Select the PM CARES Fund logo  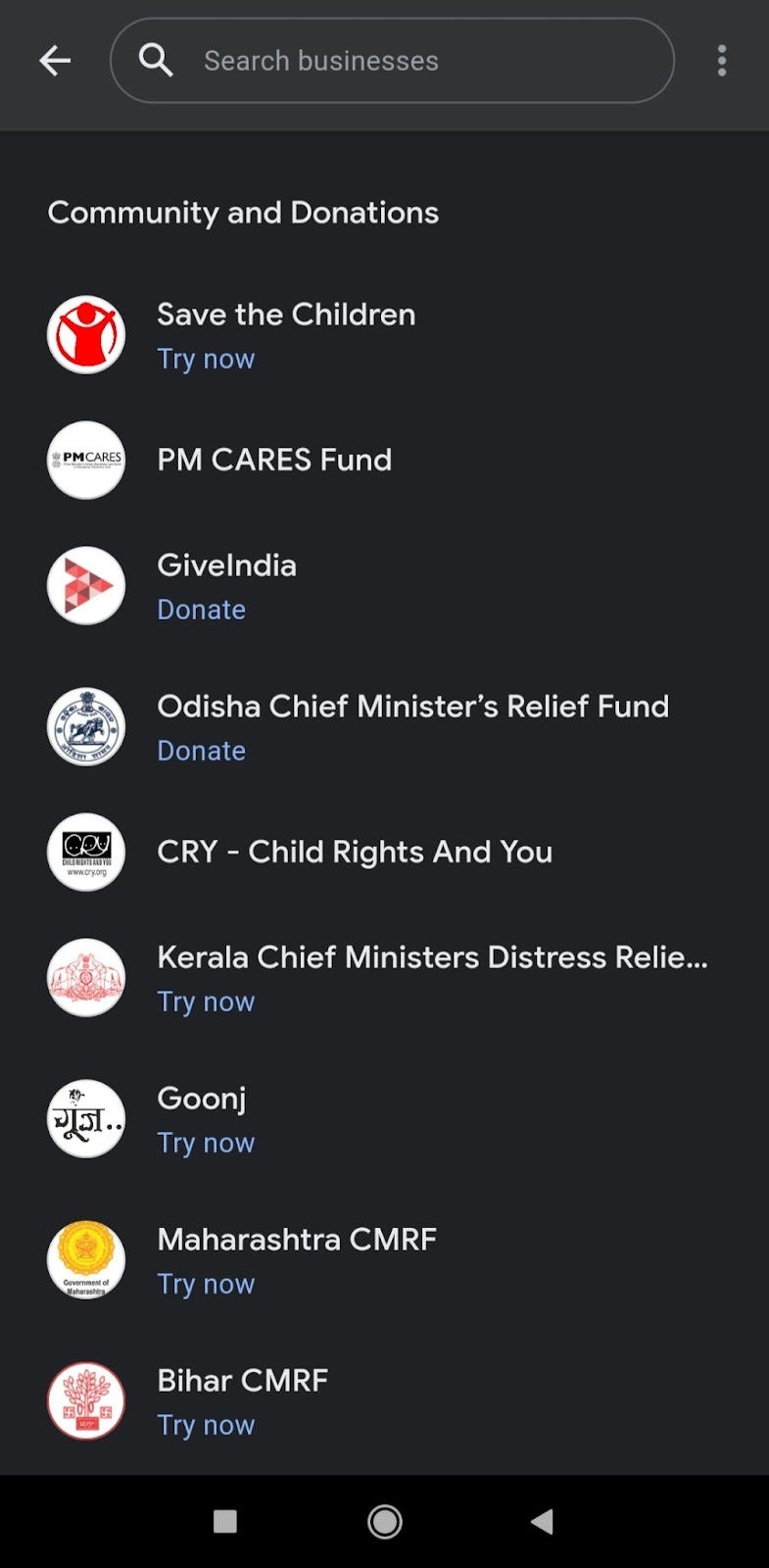click(x=86, y=460)
